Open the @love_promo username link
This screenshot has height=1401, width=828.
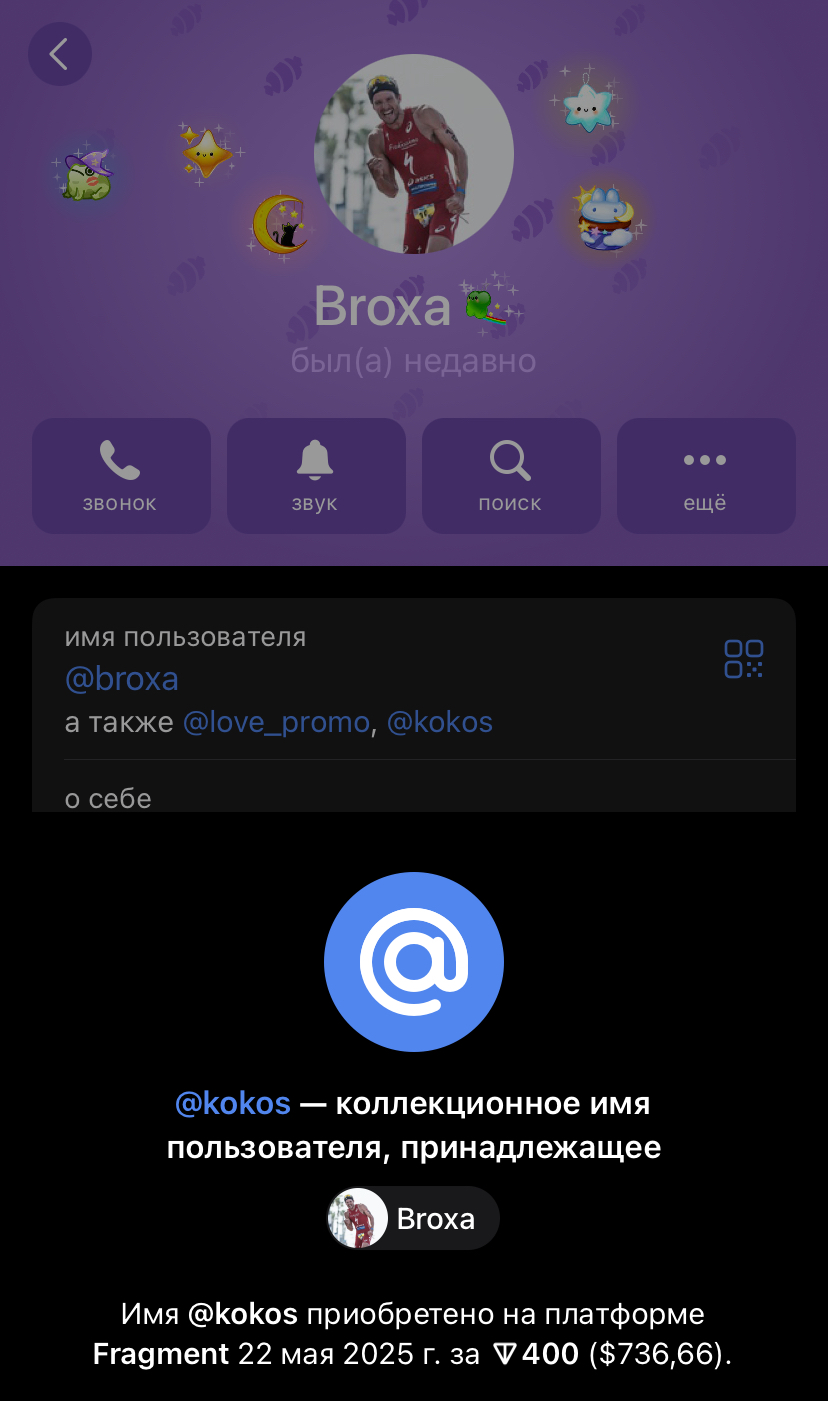click(276, 722)
